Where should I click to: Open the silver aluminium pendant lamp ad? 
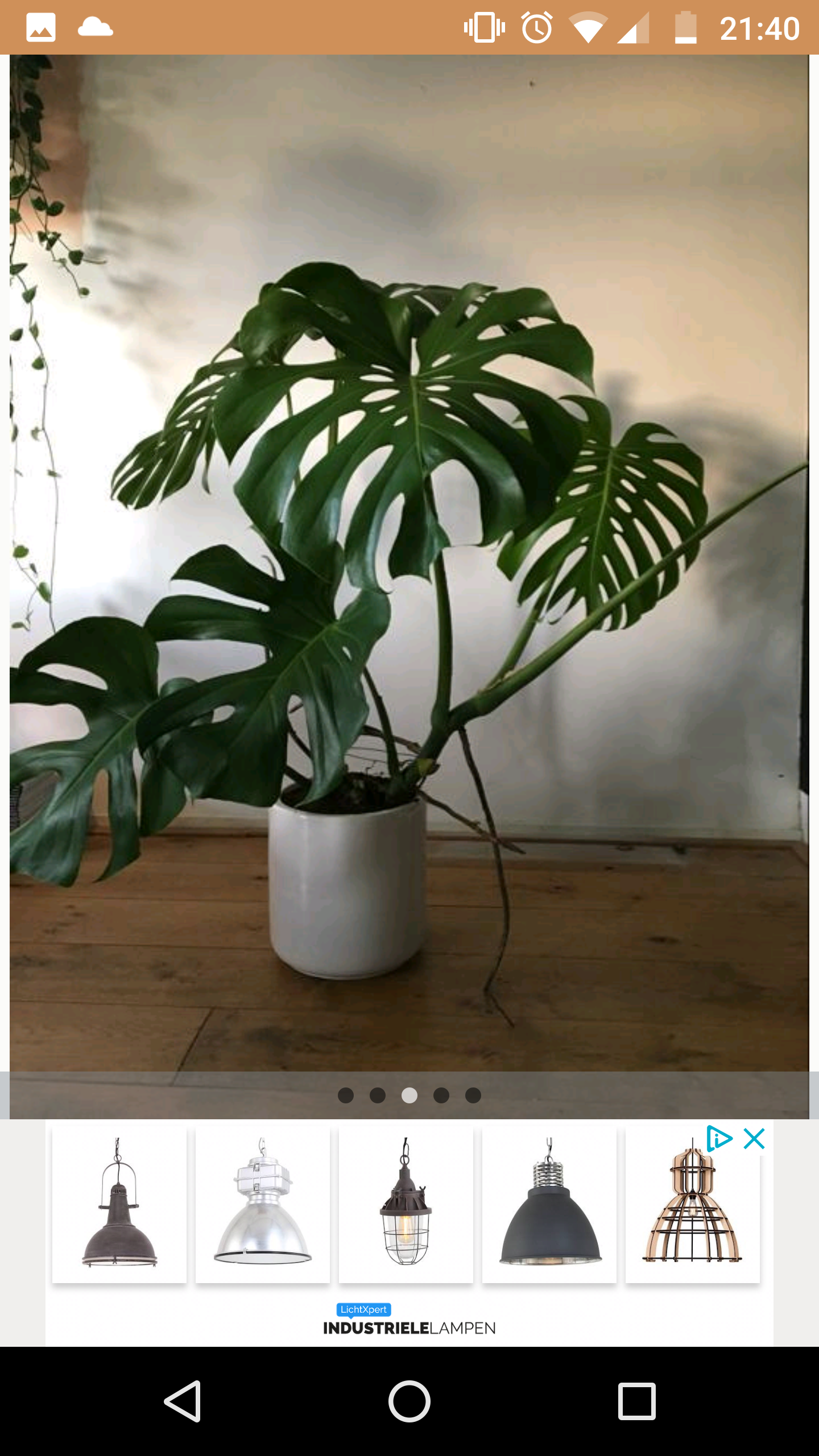[263, 1205]
